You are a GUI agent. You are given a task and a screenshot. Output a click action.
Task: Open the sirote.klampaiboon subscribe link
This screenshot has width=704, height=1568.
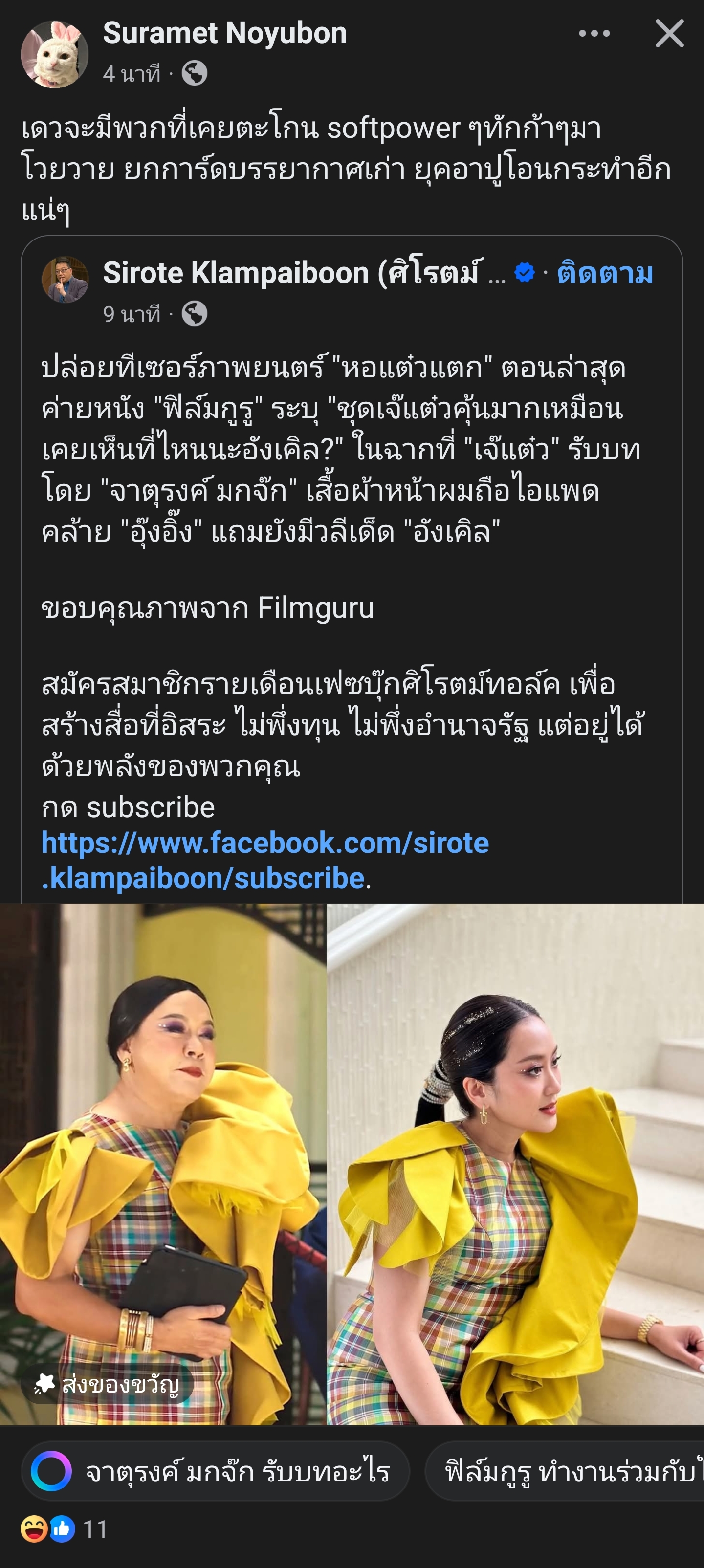pos(265,860)
